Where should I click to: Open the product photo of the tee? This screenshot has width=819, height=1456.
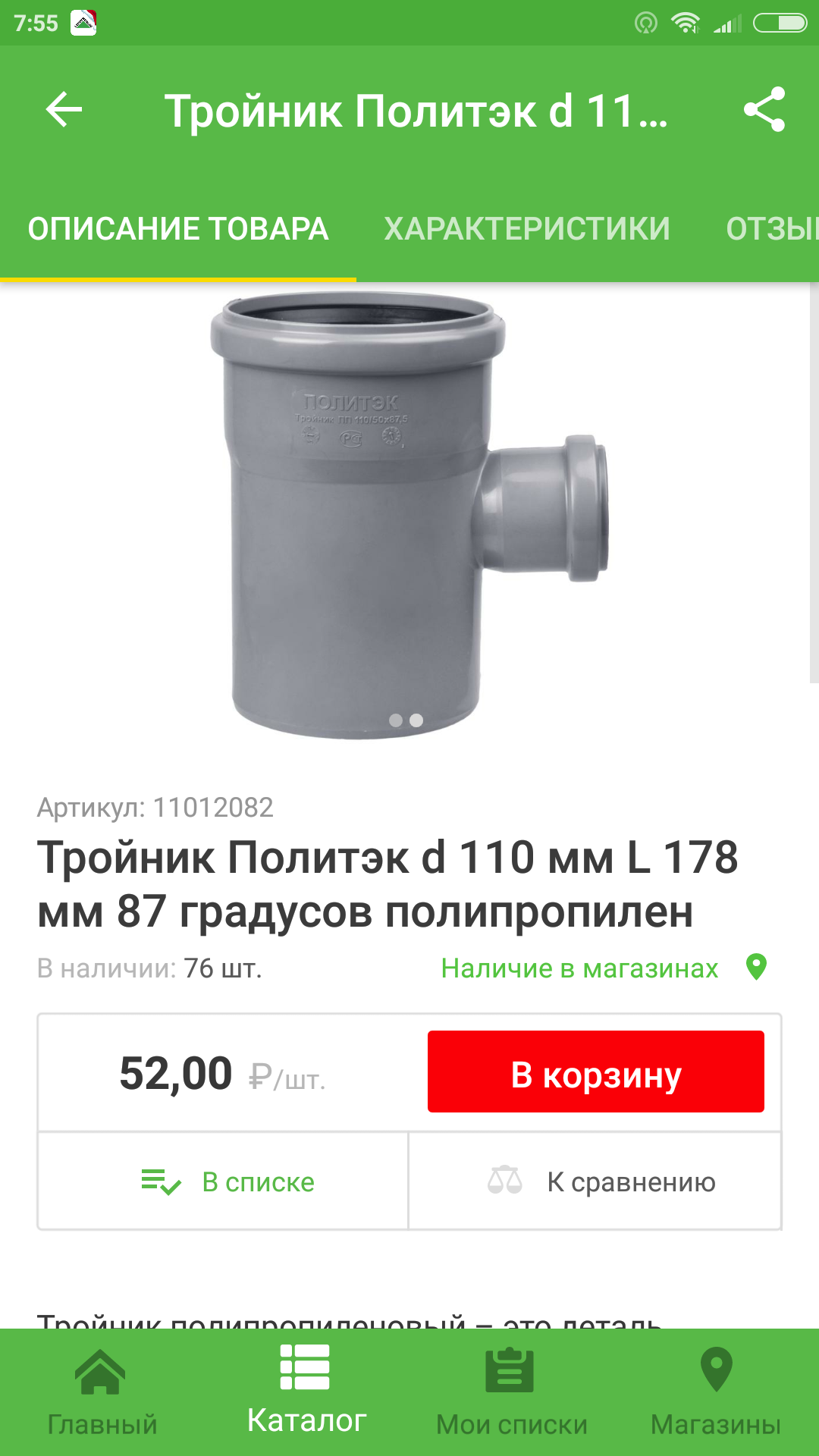point(409,516)
